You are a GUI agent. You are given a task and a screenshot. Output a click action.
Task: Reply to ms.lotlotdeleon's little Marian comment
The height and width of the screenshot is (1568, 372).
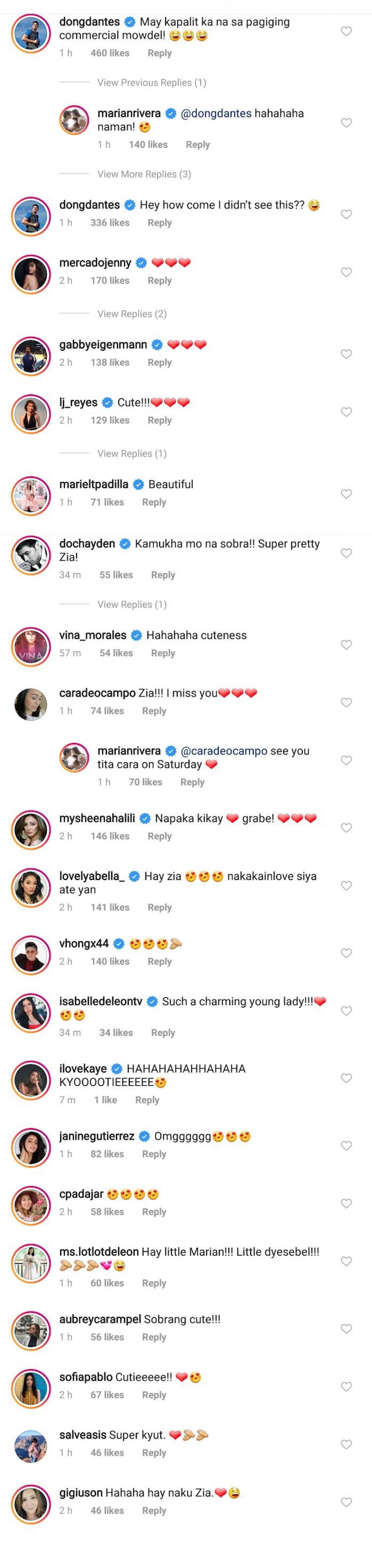[154, 1282]
